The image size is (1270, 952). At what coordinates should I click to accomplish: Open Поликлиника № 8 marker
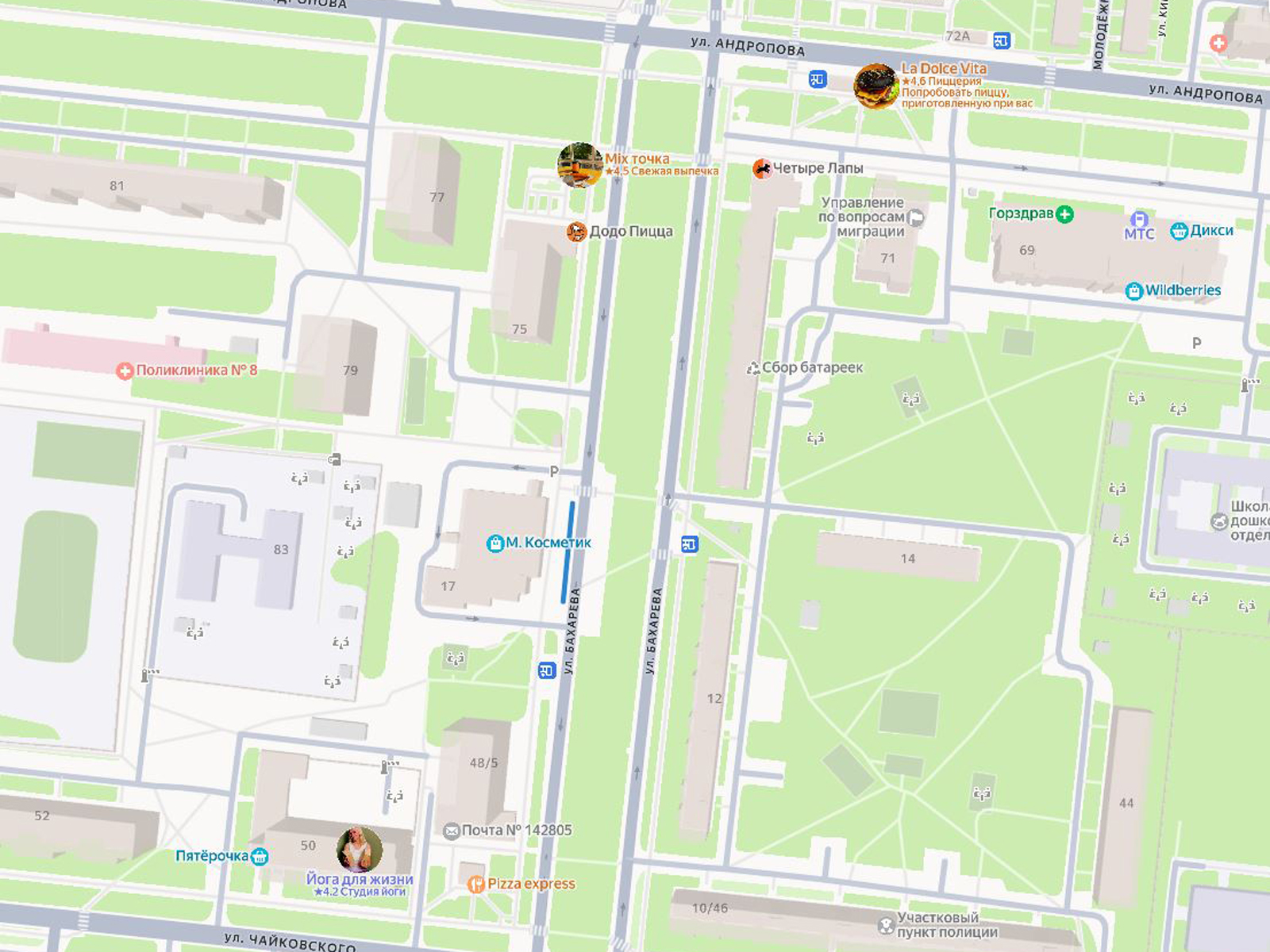click(125, 370)
